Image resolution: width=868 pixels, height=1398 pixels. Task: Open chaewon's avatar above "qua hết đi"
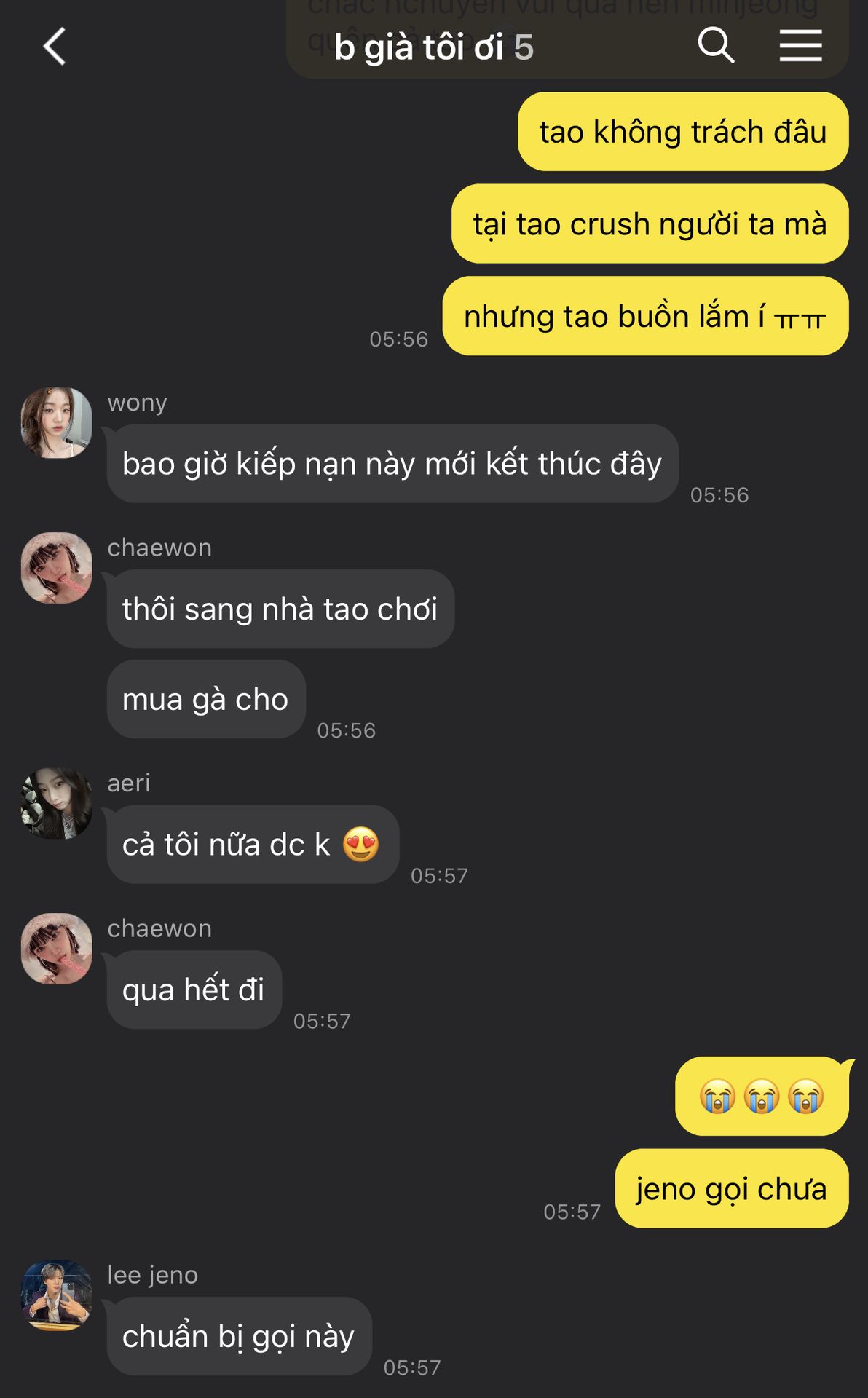[57, 949]
